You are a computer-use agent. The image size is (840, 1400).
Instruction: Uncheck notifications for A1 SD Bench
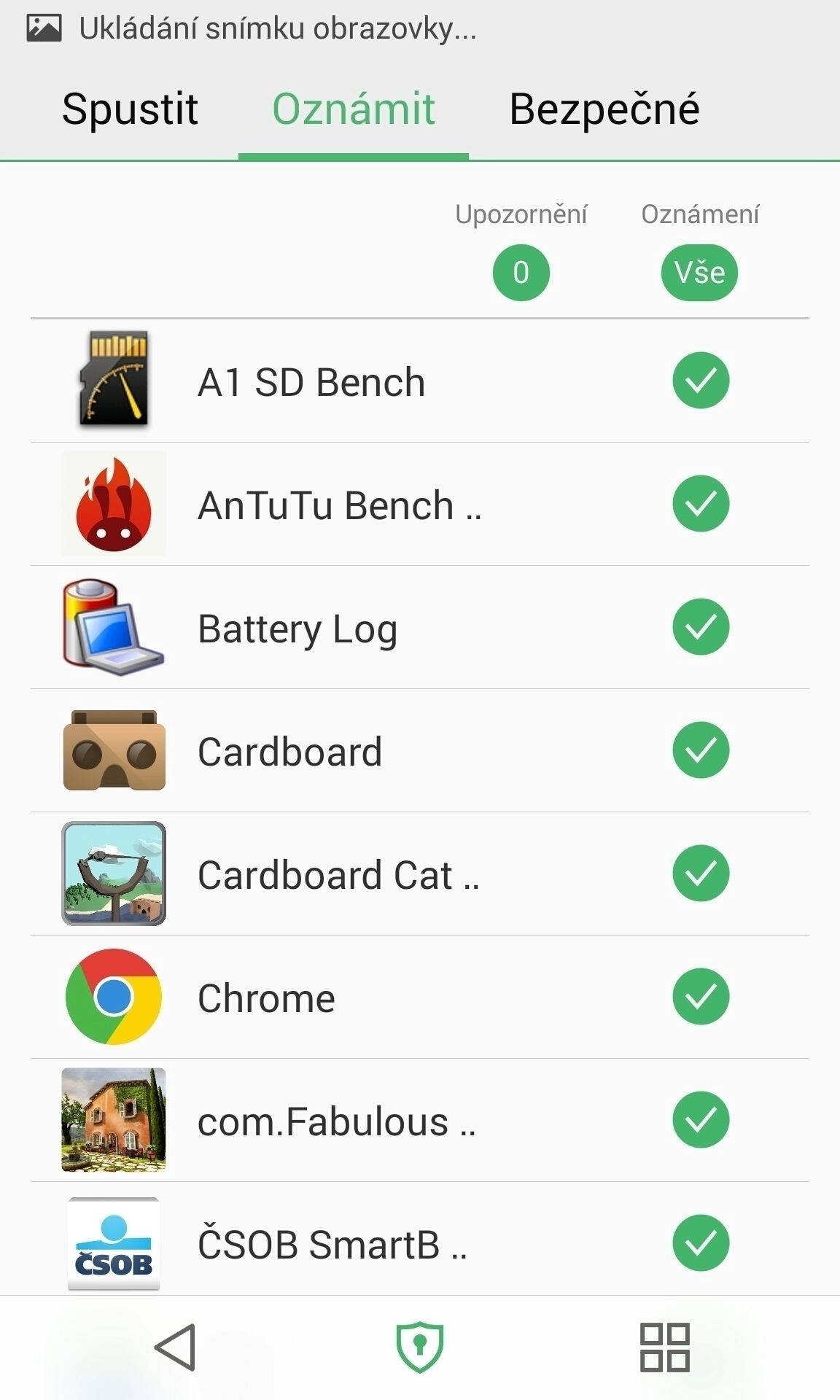coord(701,381)
